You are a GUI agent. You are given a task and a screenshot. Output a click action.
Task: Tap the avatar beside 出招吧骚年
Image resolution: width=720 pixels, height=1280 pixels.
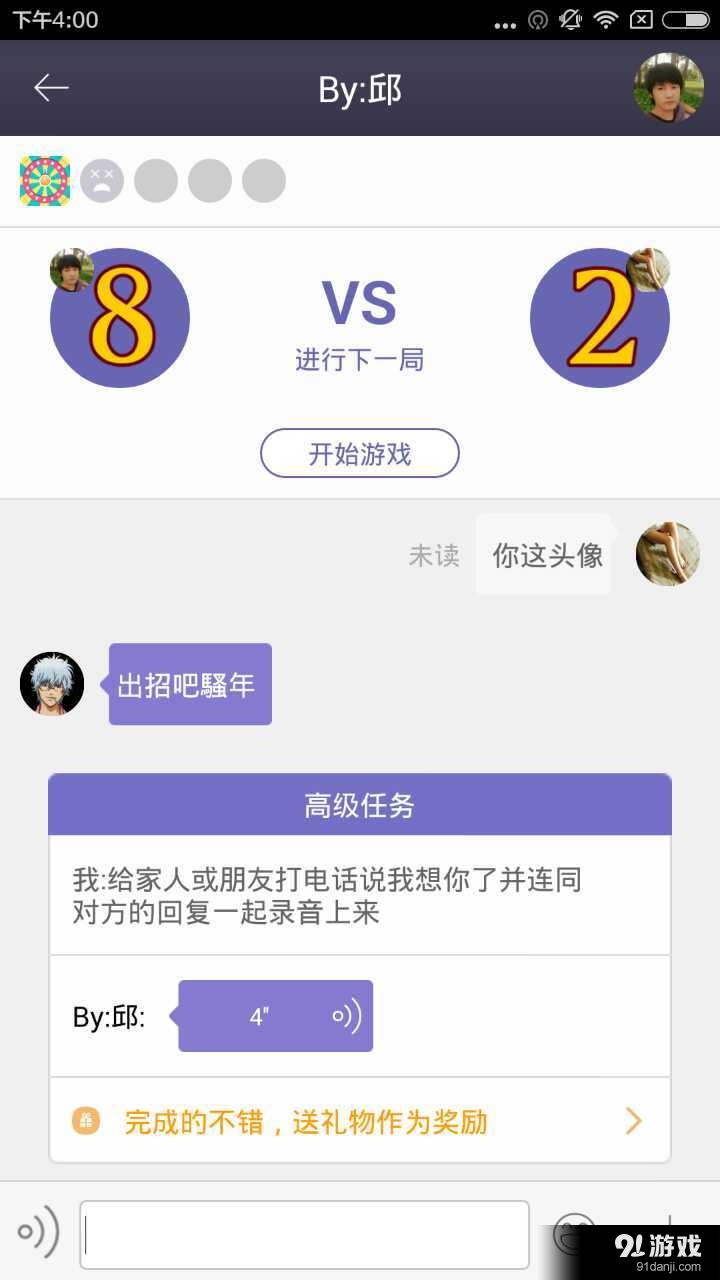point(52,684)
